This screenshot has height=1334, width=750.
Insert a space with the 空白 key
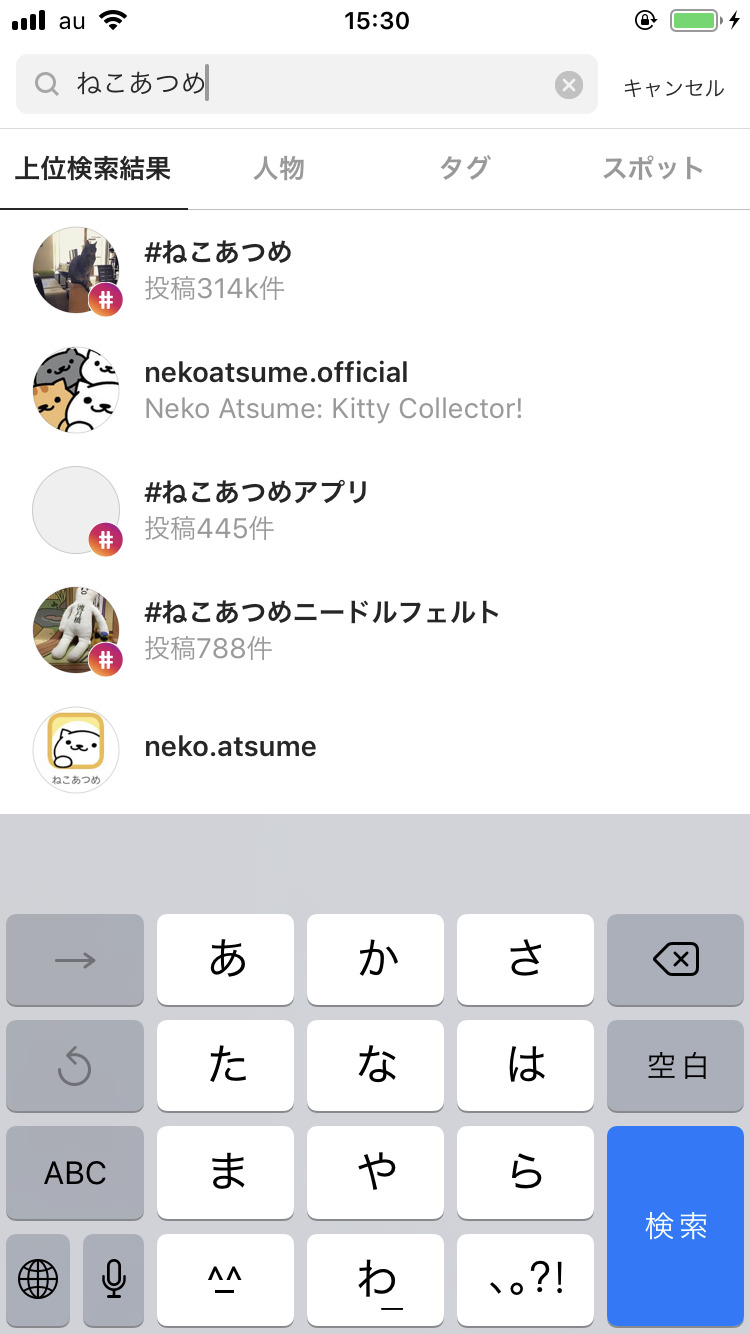[x=676, y=1066]
